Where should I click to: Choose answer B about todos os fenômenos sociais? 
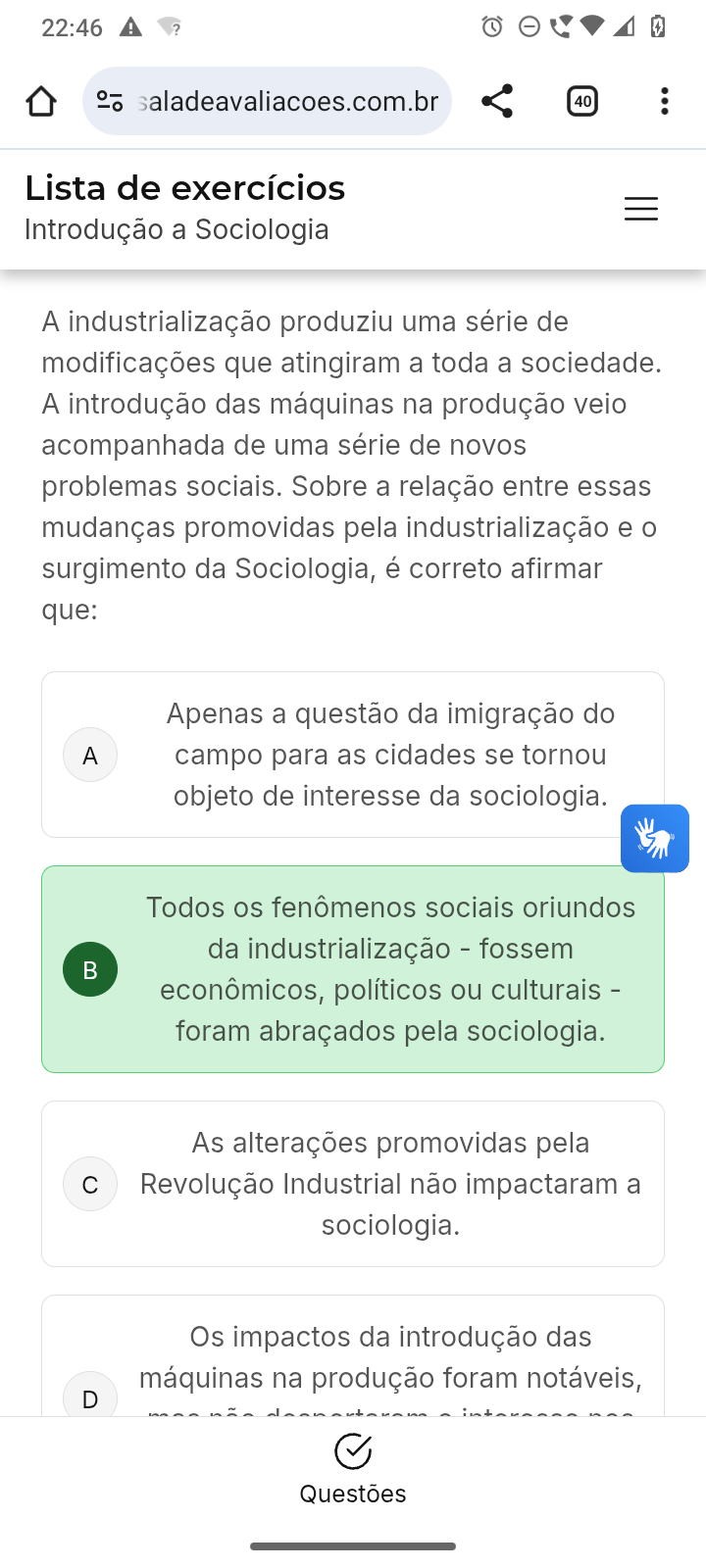353,969
